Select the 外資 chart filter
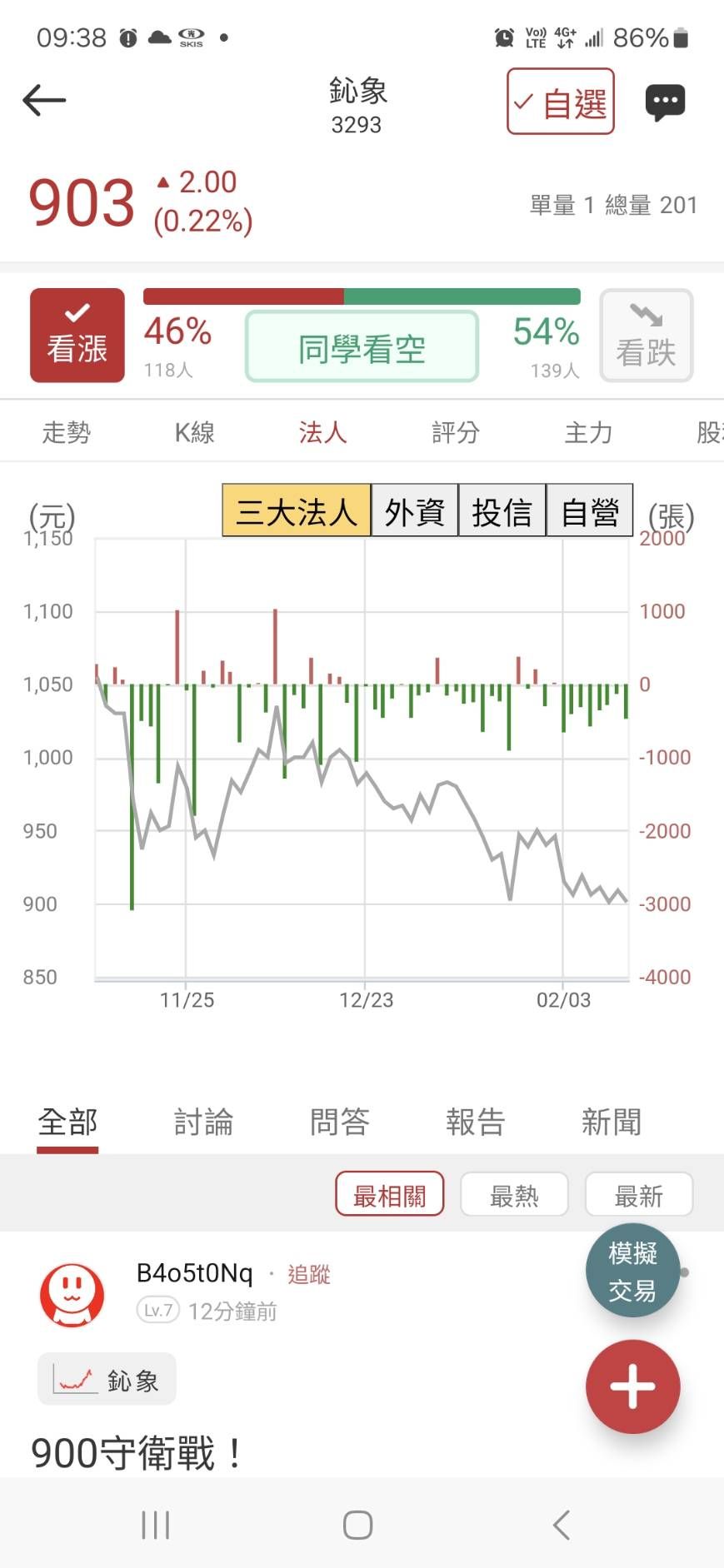Viewport: 724px width, 1568px height. [x=415, y=511]
